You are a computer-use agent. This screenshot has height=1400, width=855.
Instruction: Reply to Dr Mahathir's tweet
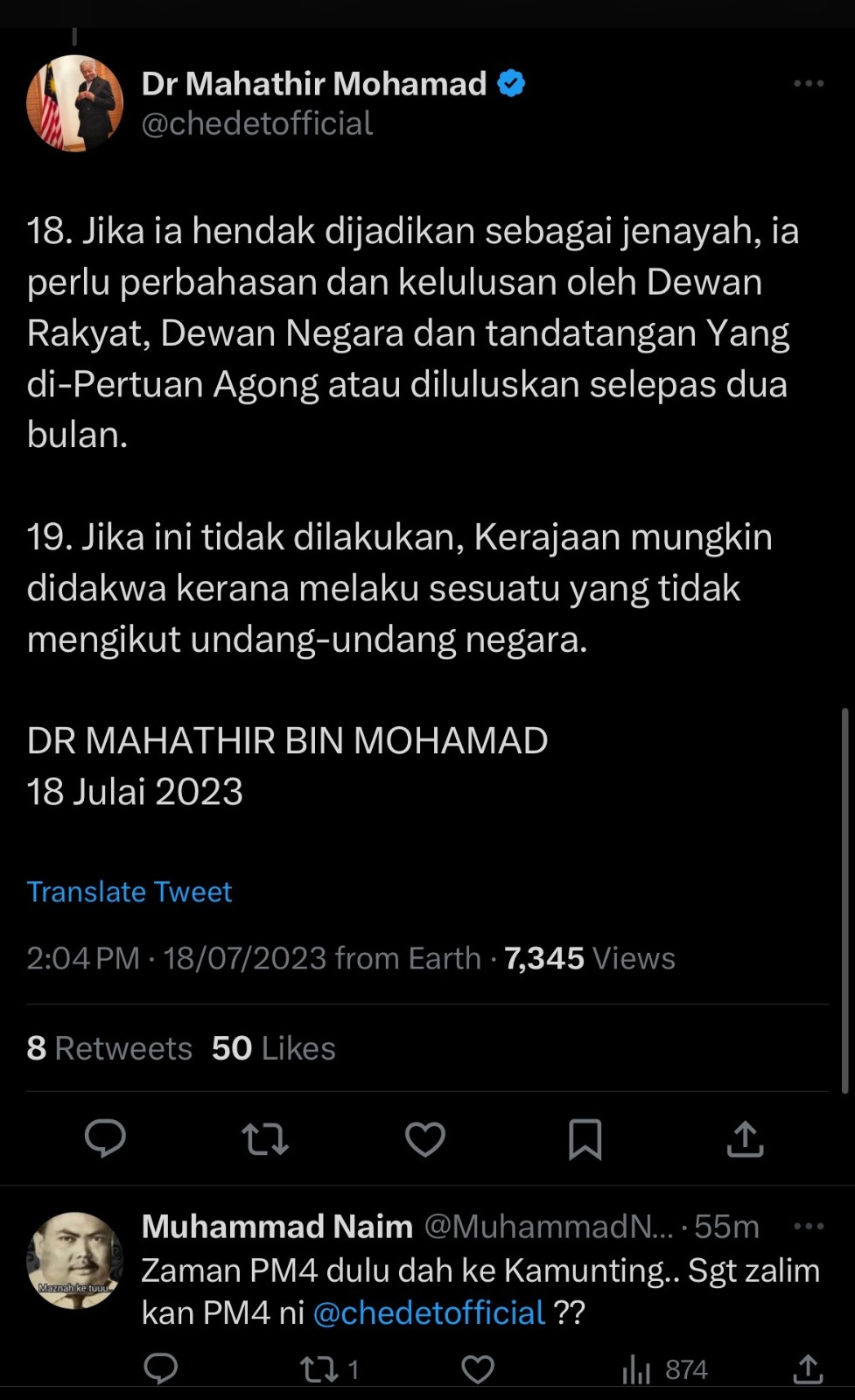(x=105, y=1139)
